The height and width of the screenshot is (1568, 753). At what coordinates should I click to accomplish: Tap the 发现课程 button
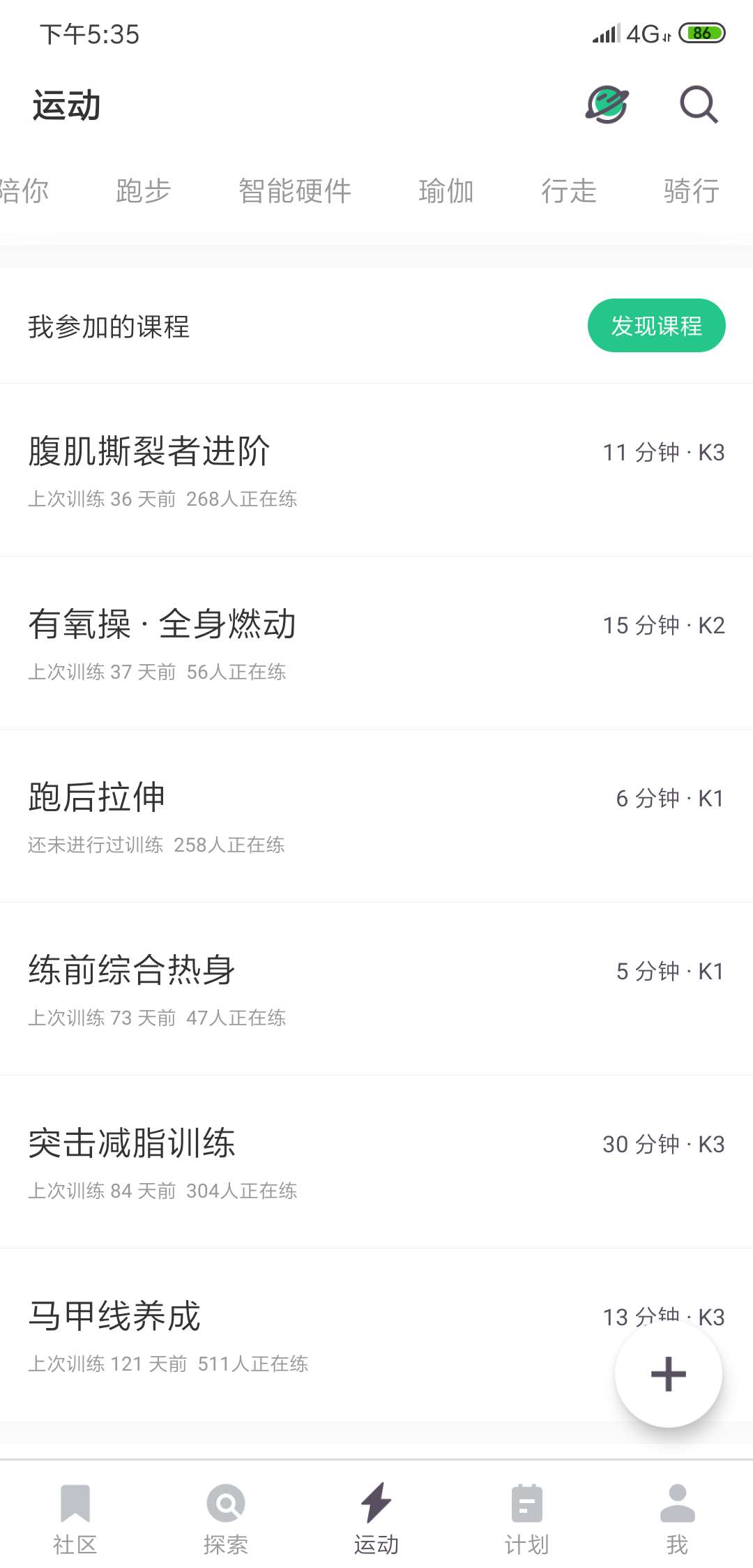tap(656, 325)
